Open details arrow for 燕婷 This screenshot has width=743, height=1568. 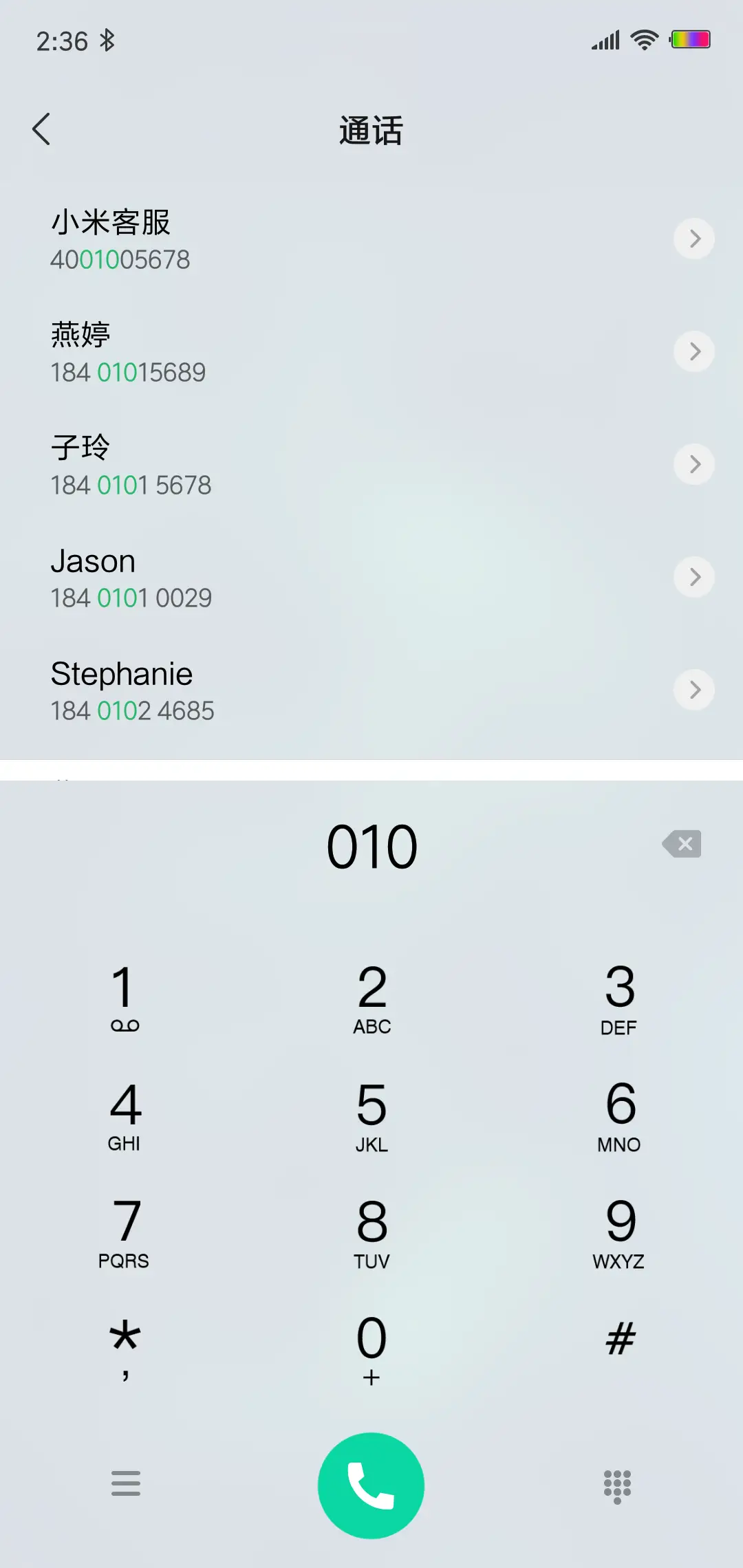(x=694, y=351)
